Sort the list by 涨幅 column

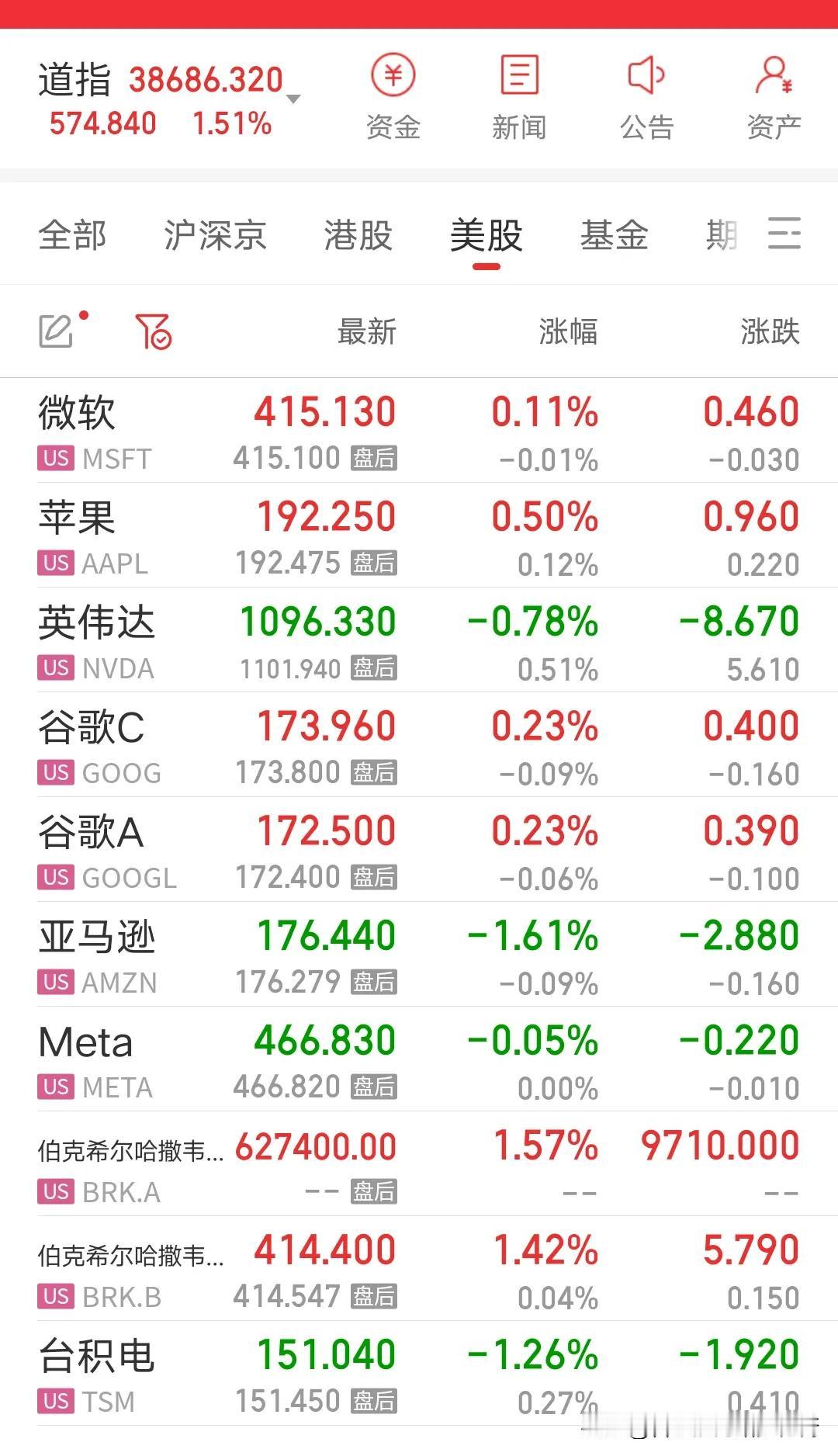568,331
